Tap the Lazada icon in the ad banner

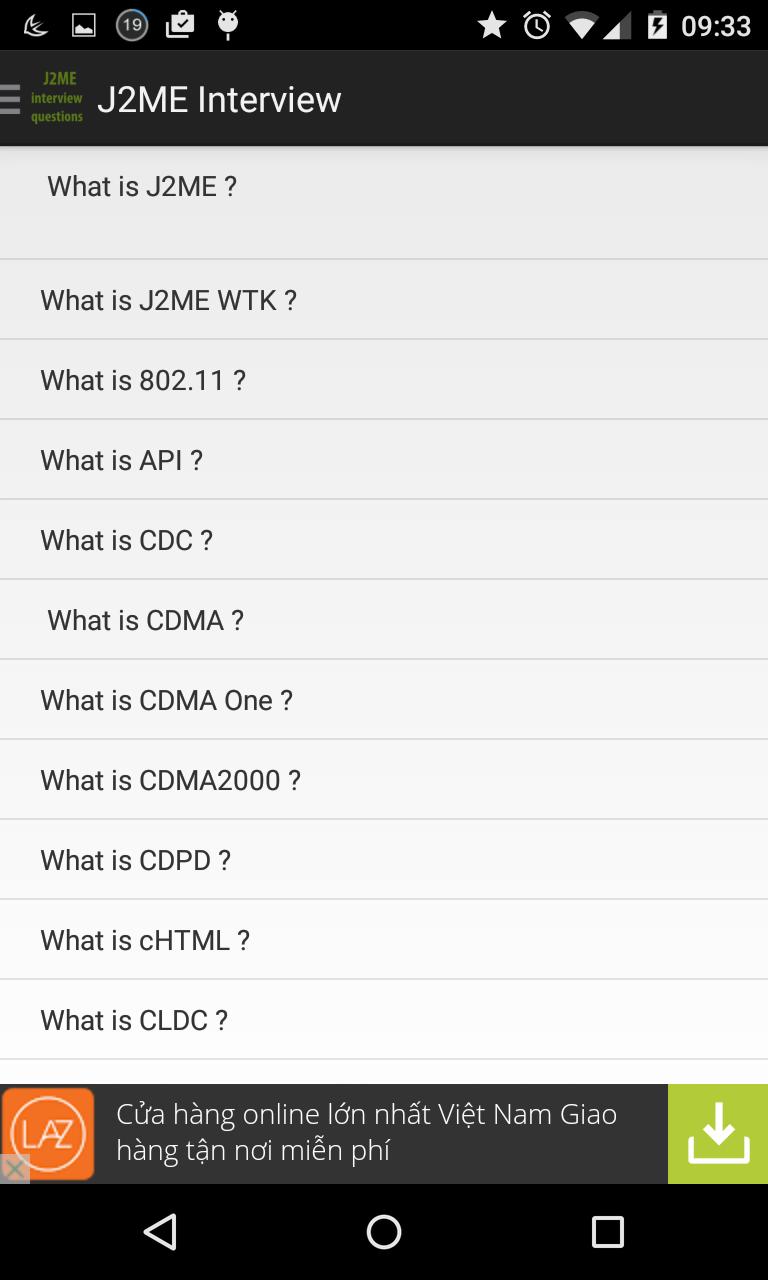(x=48, y=1133)
